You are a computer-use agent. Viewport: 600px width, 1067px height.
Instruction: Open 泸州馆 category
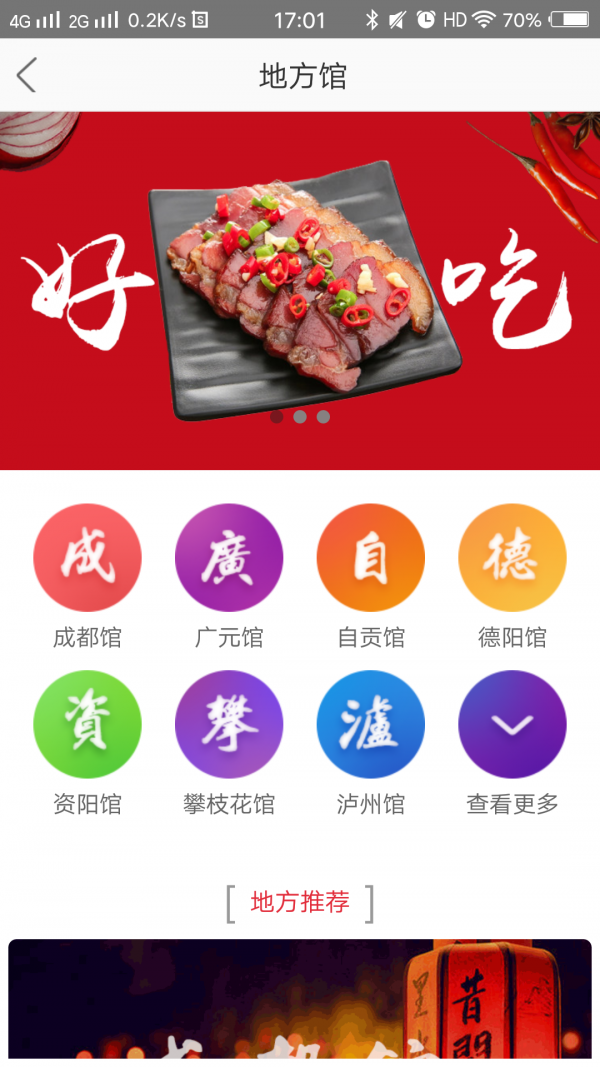tap(371, 725)
